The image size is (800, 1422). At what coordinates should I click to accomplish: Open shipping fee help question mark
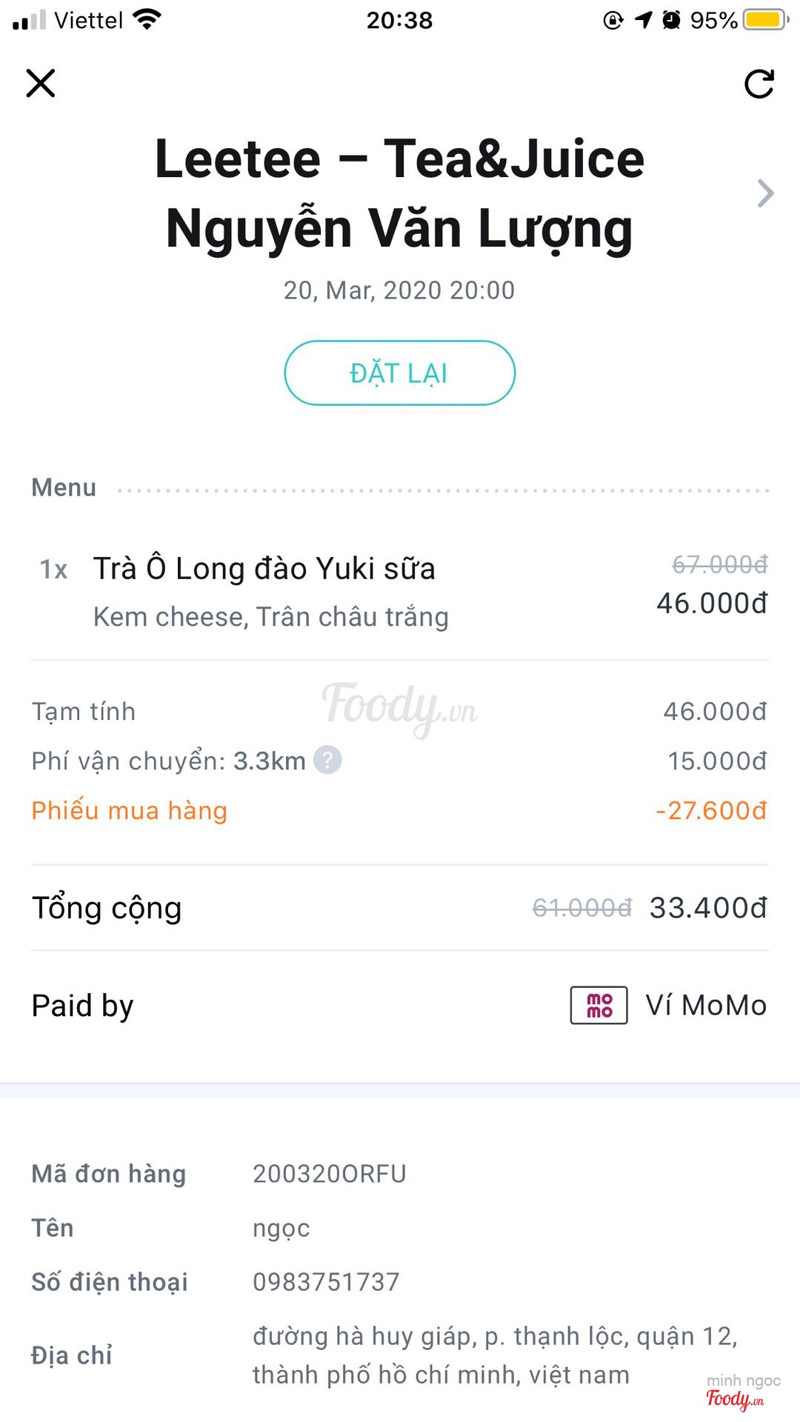327,761
